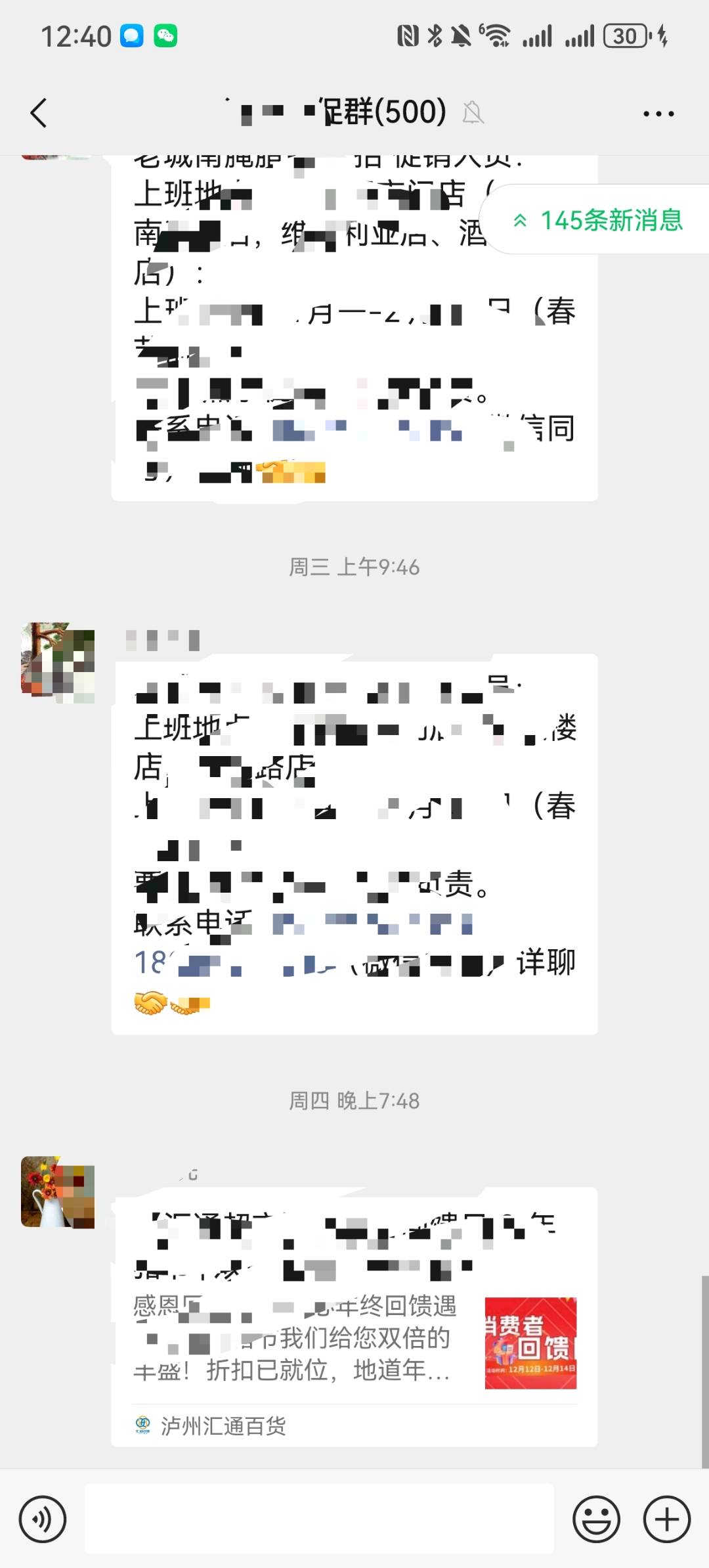The image size is (709, 1568).
Task: Open the emoji picker smiley icon
Action: pos(595,1519)
